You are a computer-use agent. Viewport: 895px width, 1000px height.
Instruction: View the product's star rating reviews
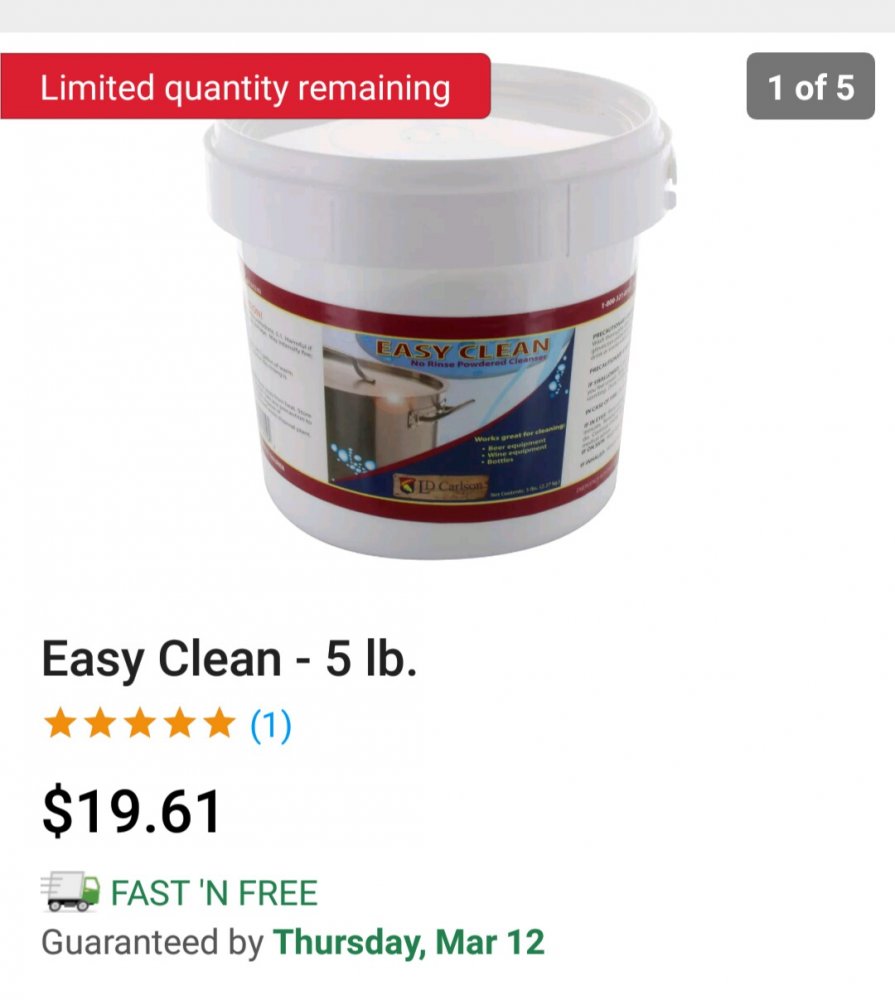(x=166, y=724)
